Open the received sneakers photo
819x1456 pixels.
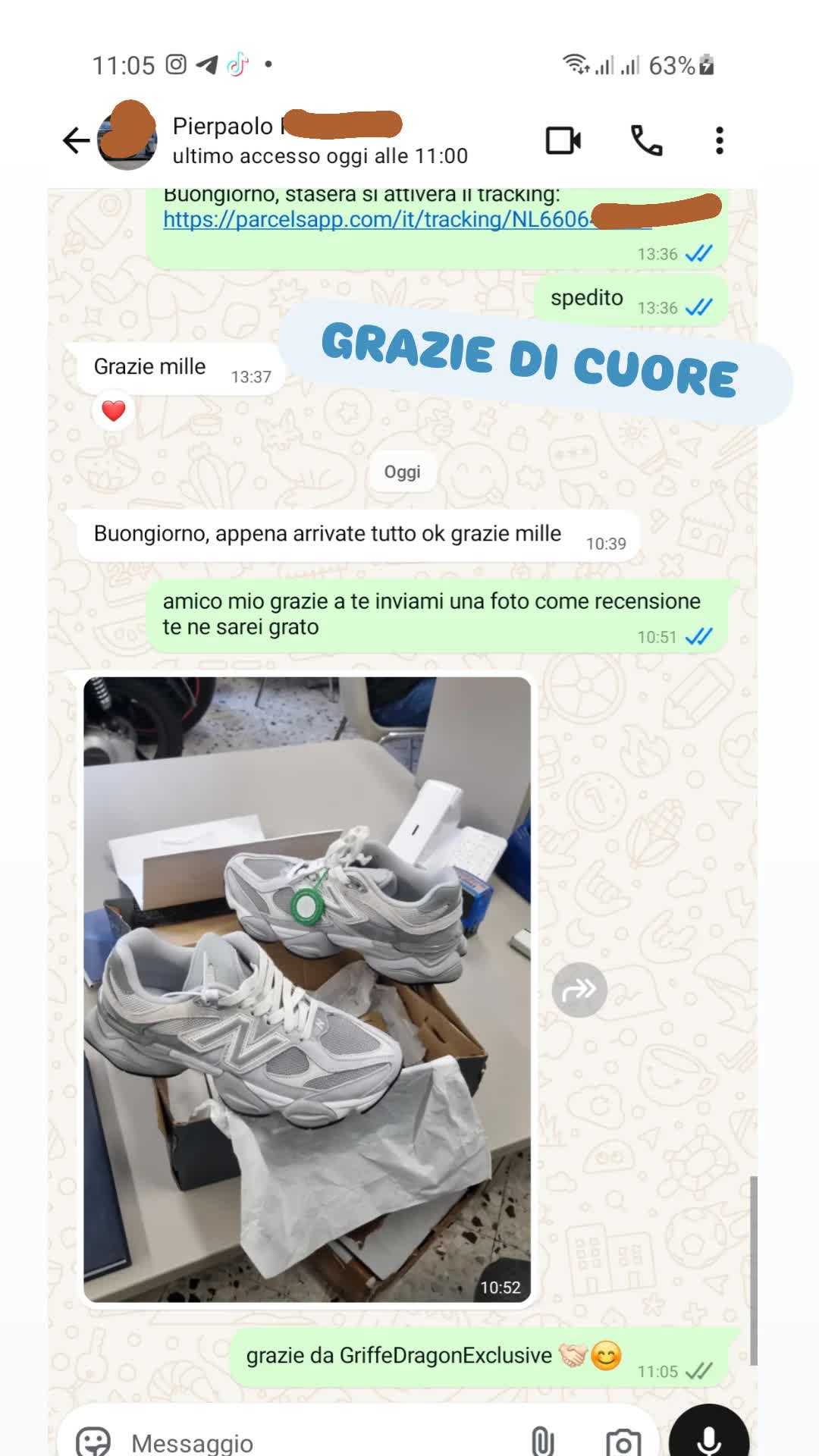[x=306, y=988]
